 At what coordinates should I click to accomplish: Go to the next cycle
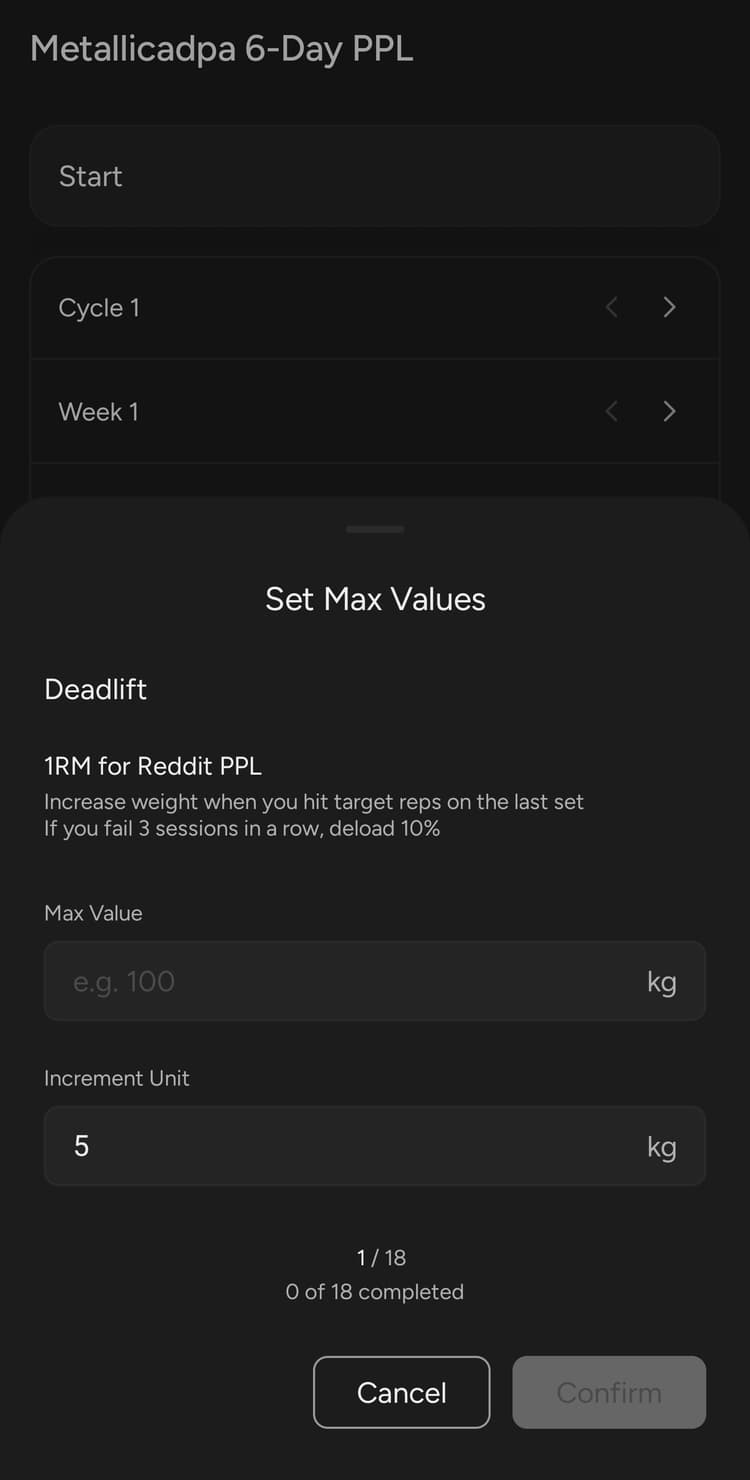point(670,308)
